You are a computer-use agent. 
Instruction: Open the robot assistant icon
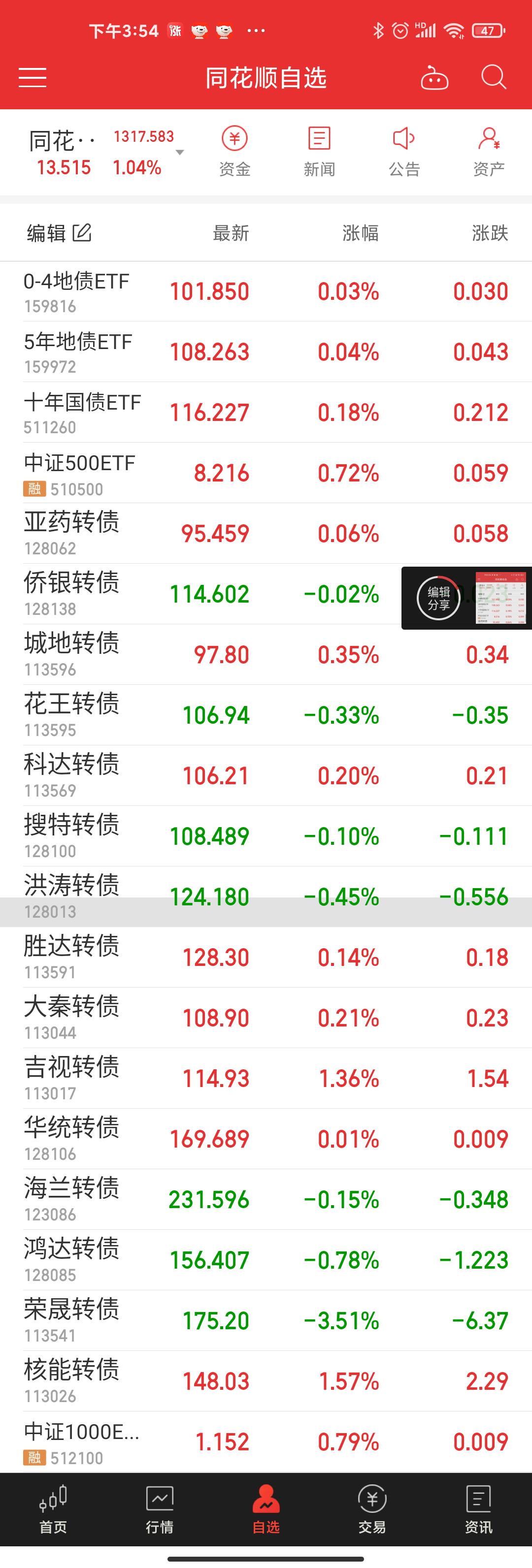434,78
